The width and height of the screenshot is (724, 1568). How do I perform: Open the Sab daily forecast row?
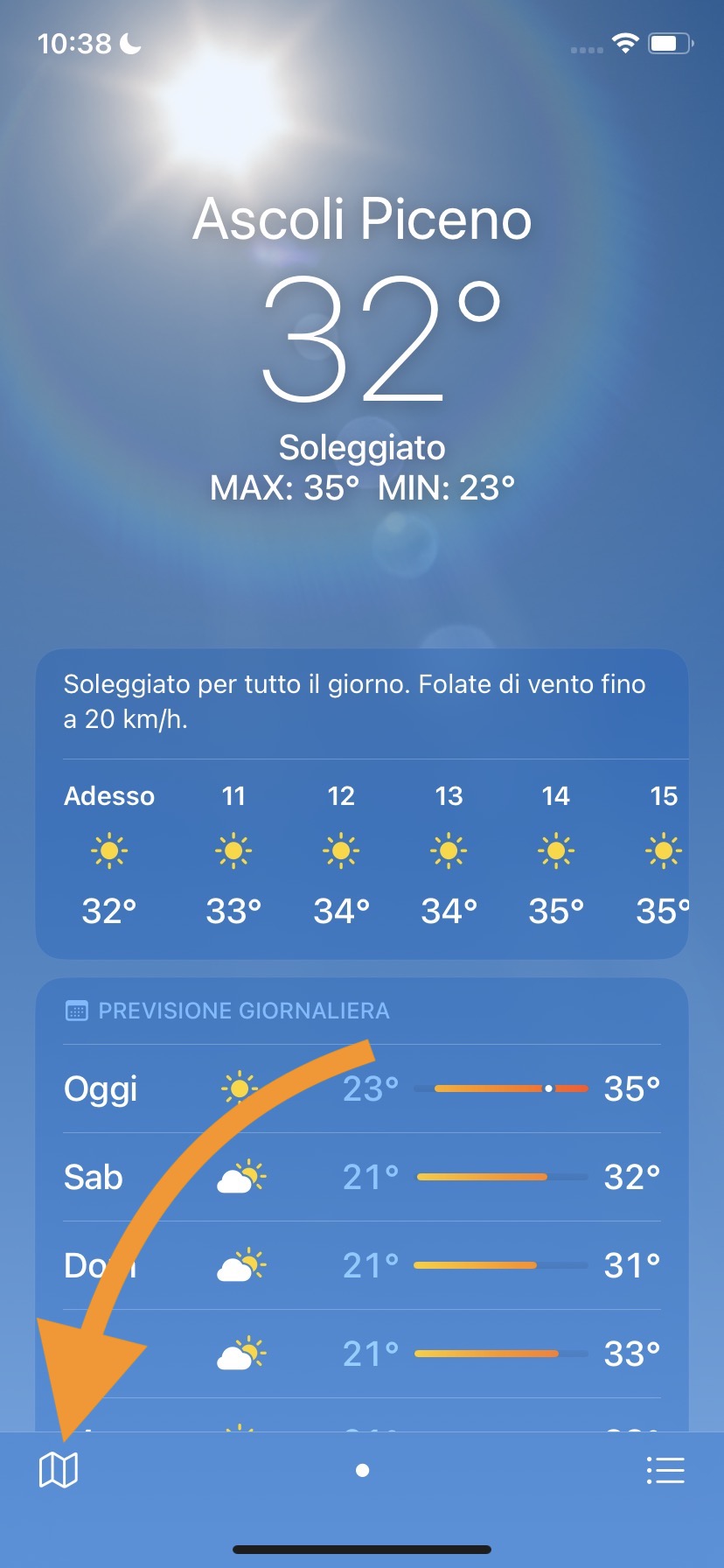pos(361,1177)
